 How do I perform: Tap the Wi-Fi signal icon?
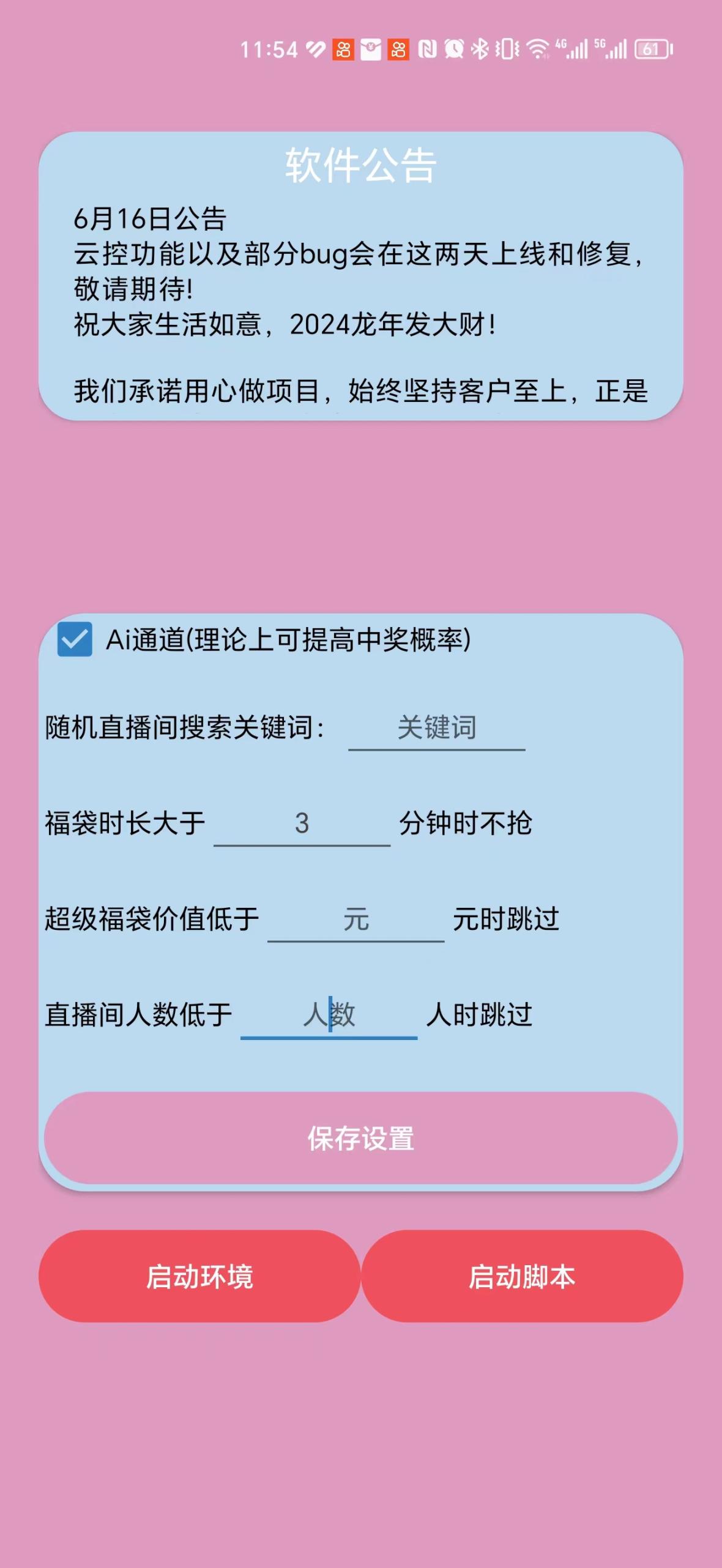click(x=537, y=49)
